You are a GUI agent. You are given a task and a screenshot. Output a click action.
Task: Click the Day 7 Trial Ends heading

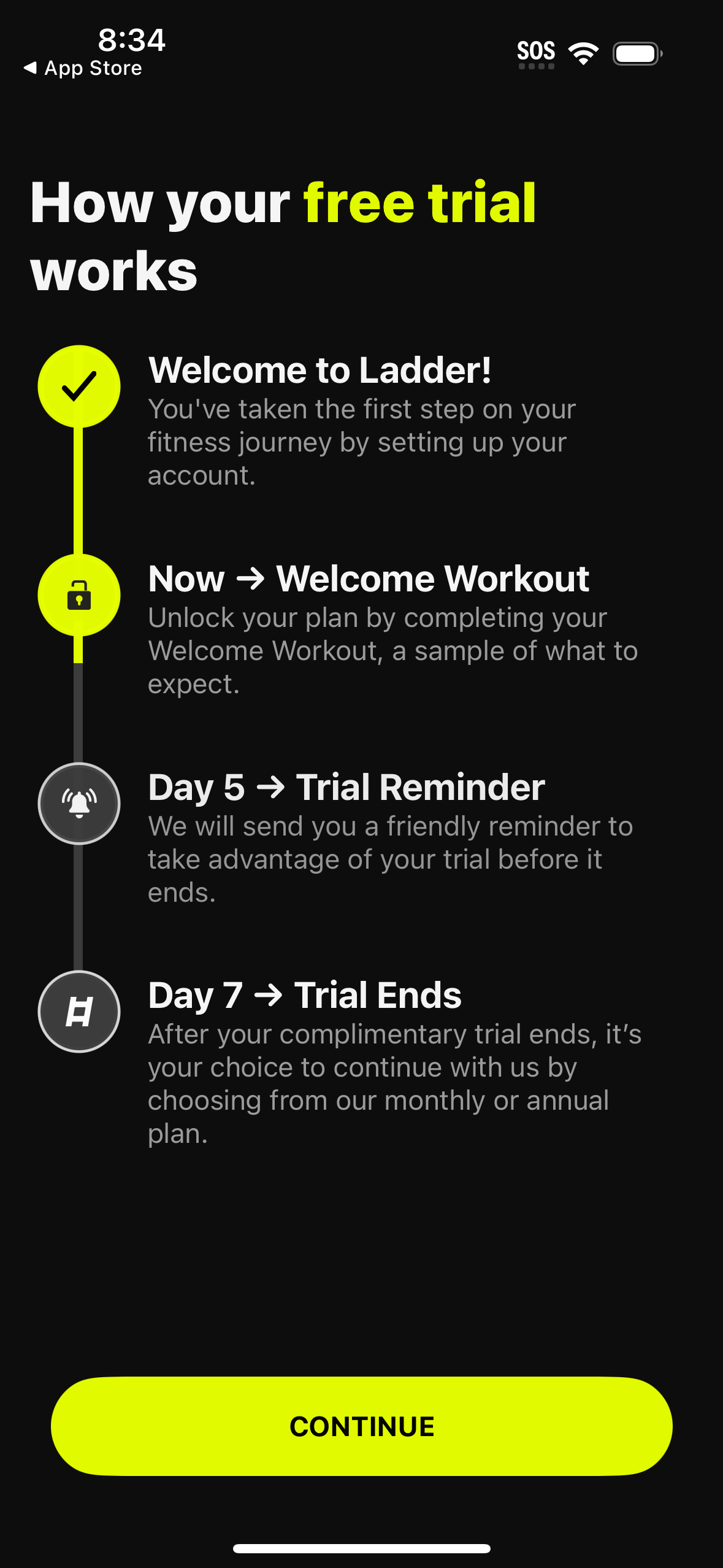tap(304, 995)
